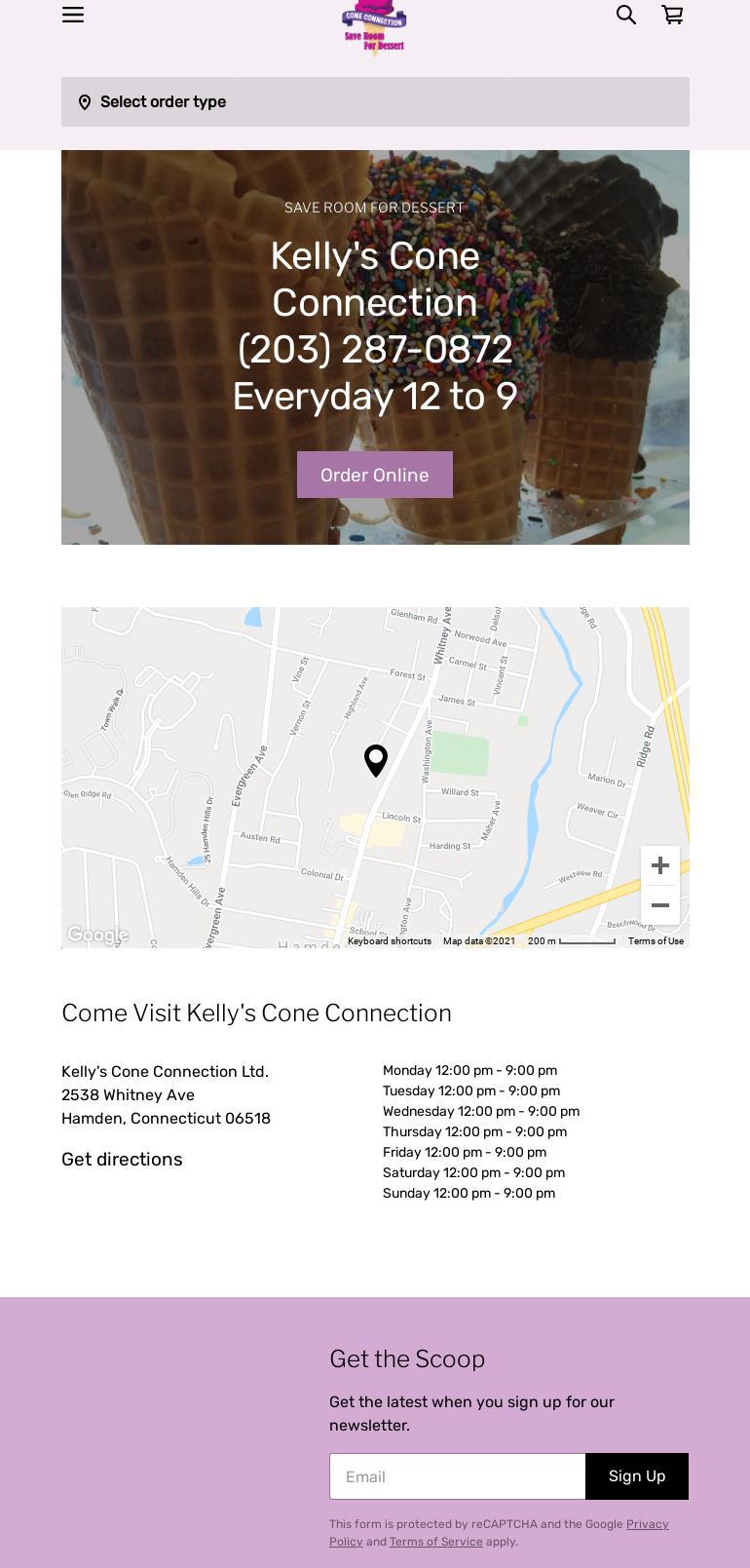Viewport: 750px width, 1568px height.
Task: Tap the Sign Up button
Action: [637, 1476]
